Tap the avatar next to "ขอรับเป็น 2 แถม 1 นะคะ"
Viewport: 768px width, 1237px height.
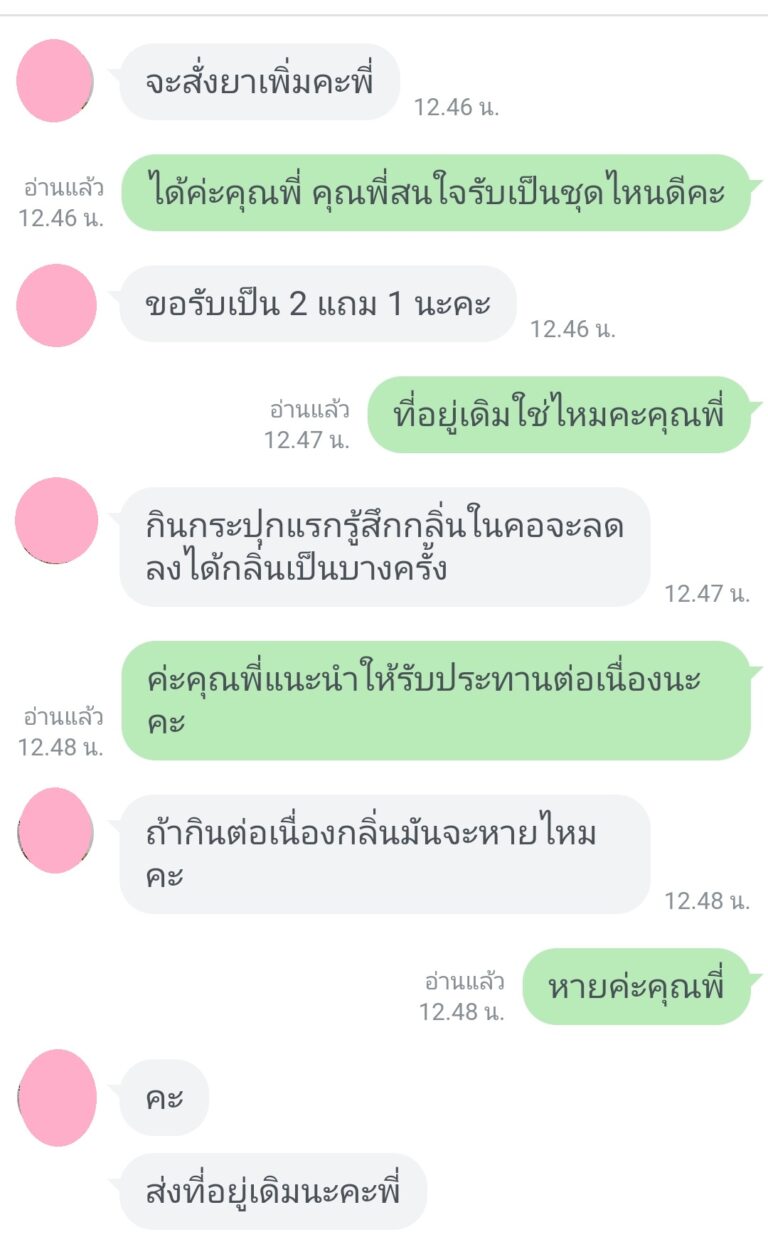(56, 305)
